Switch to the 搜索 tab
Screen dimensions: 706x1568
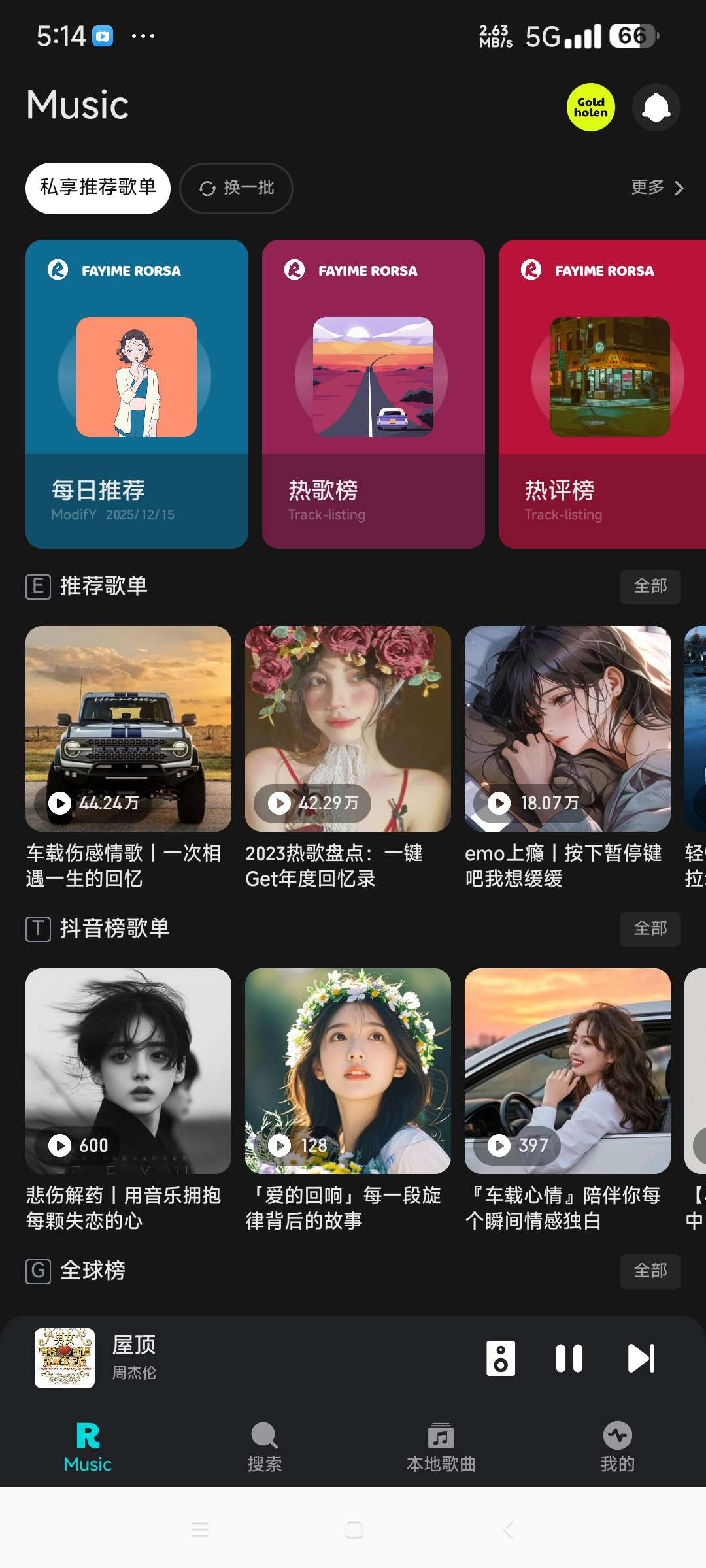click(265, 1446)
